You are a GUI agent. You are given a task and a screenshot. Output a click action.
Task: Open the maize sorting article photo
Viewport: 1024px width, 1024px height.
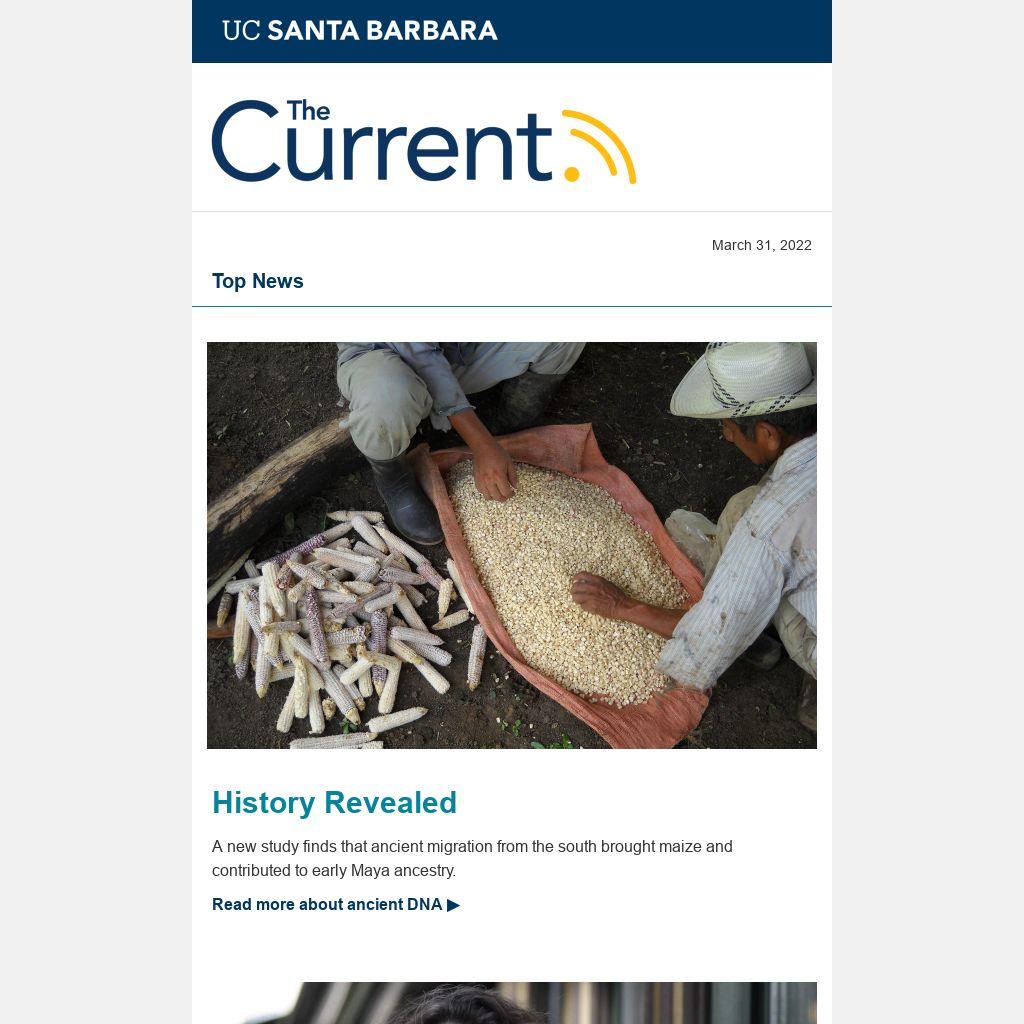pos(511,545)
